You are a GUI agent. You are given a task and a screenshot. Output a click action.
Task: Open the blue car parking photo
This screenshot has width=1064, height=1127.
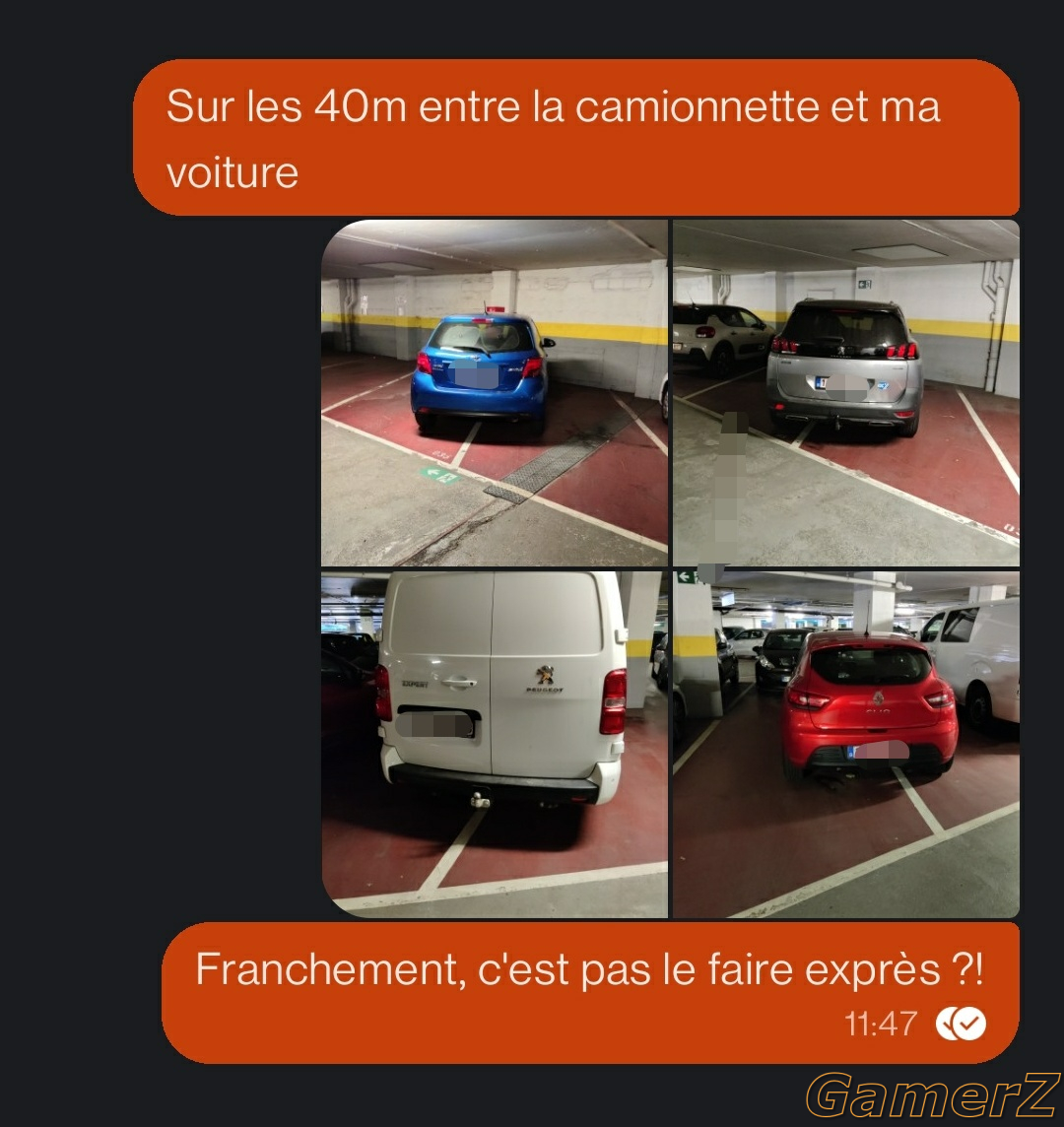click(x=495, y=393)
